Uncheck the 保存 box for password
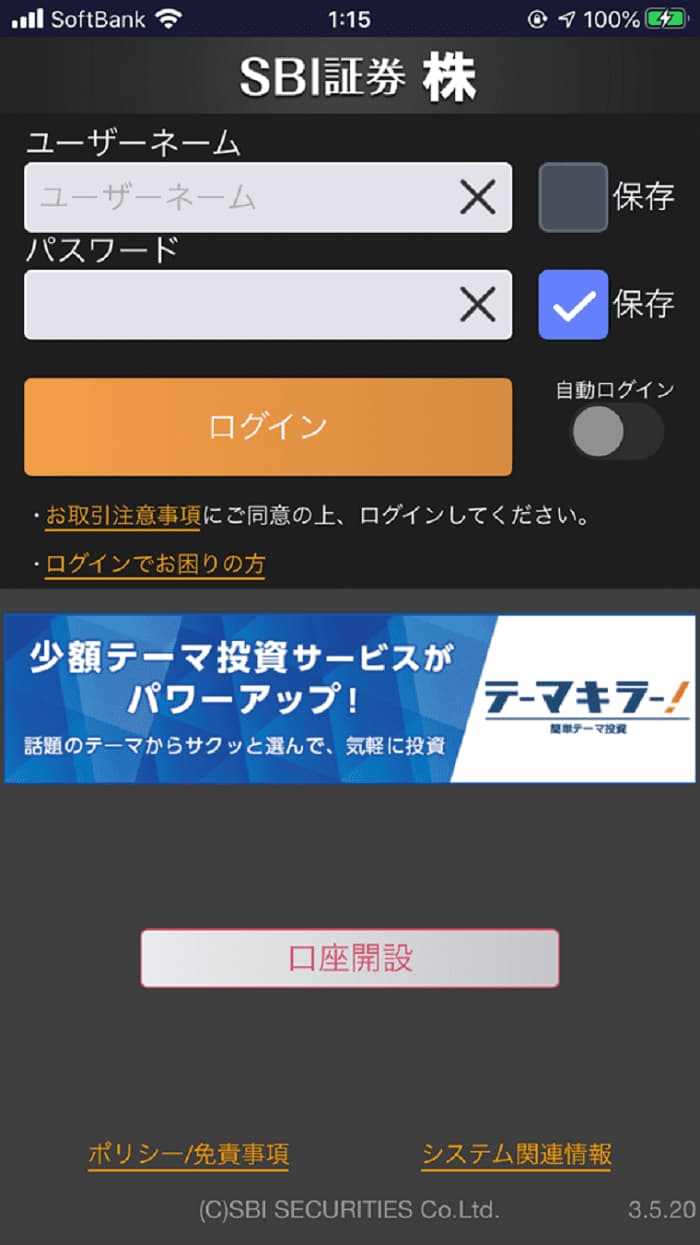This screenshot has height=1245, width=700. click(x=573, y=305)
